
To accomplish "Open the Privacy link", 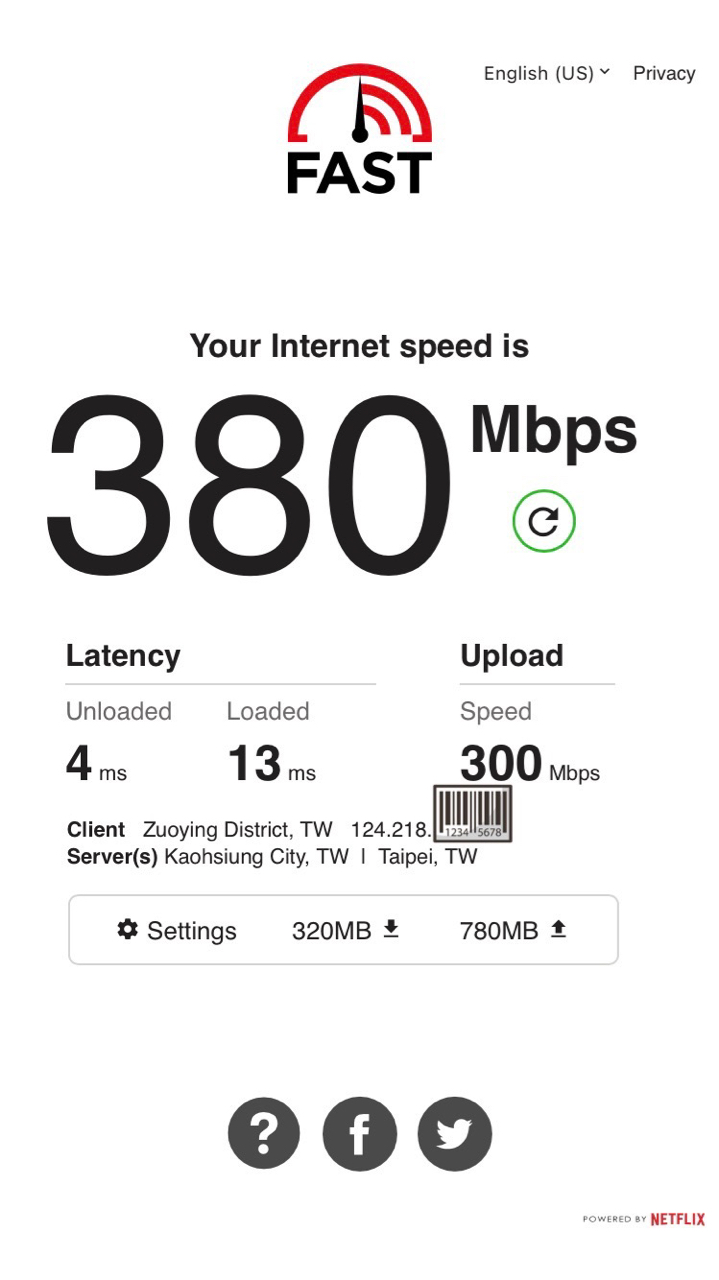I will coord(664,73).
